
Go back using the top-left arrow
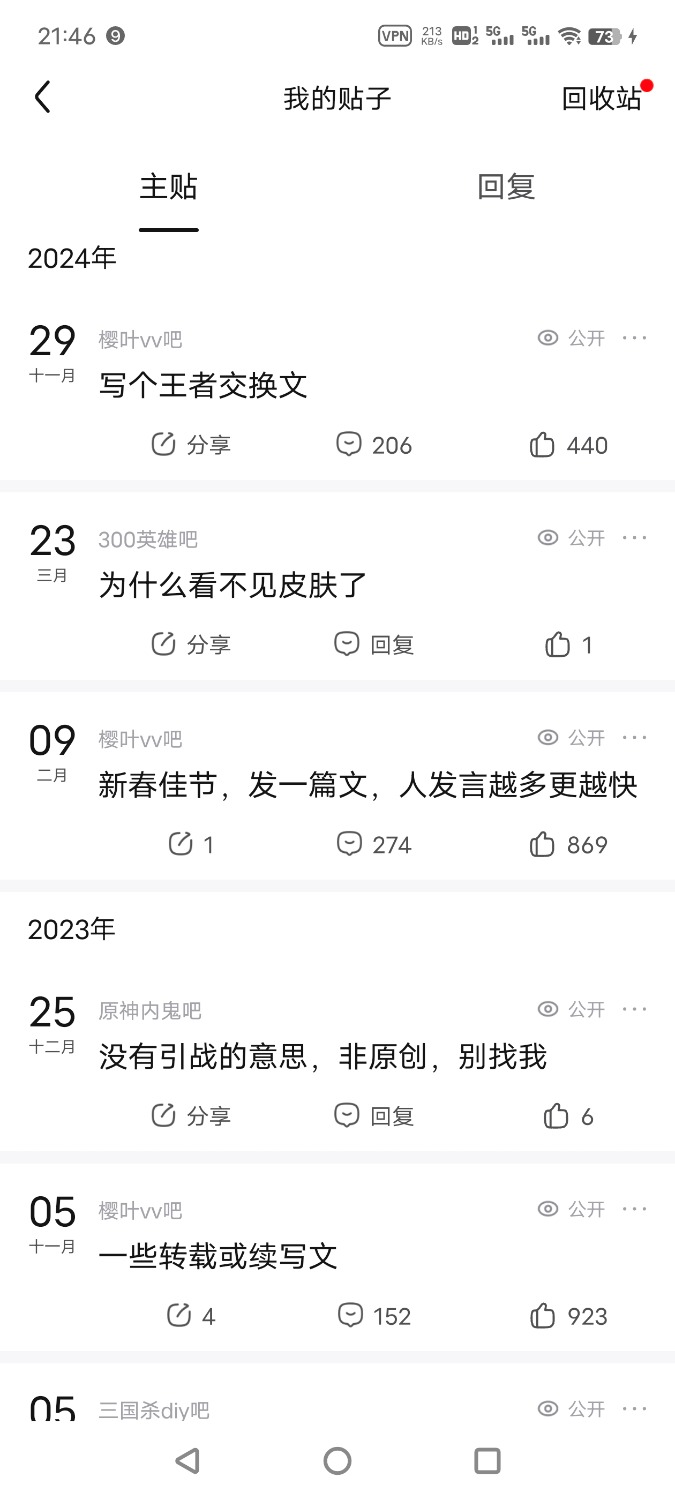42,97
